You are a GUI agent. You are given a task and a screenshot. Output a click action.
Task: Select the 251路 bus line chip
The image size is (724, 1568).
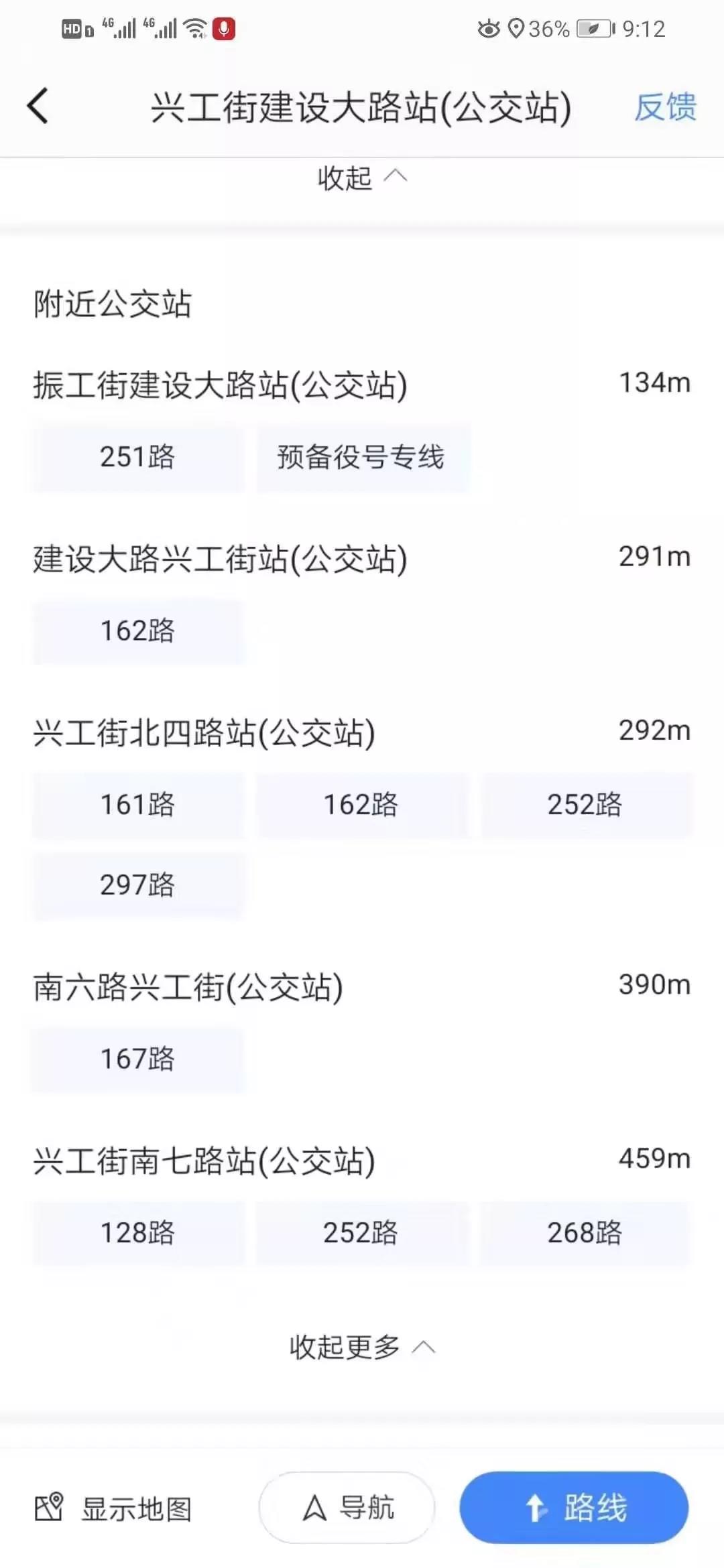point(138,458)
